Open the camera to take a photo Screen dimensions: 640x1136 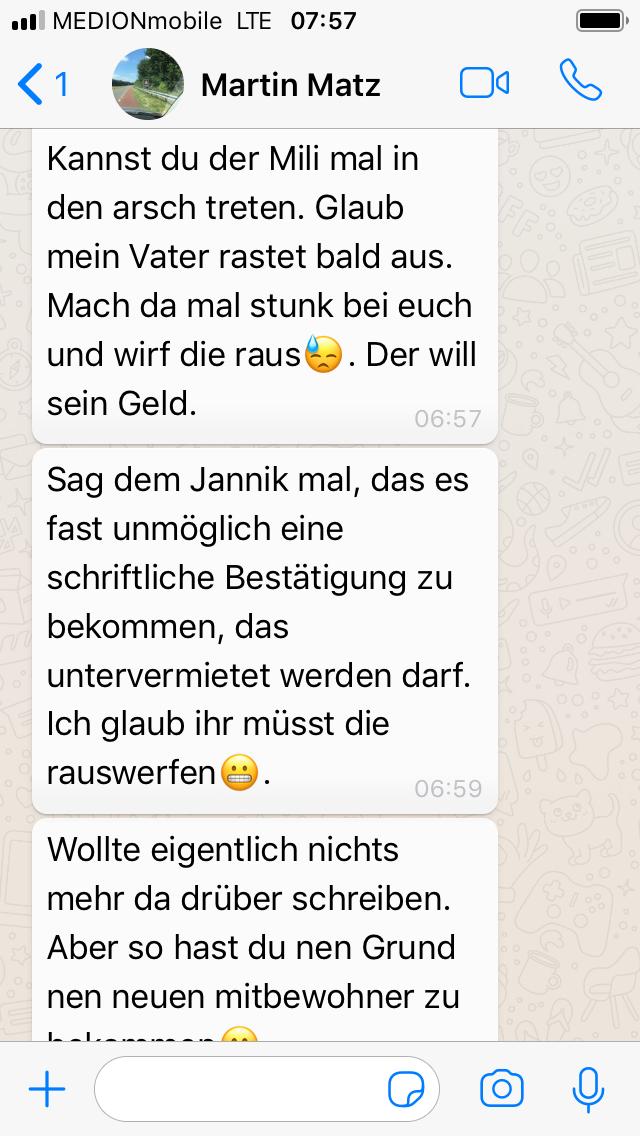(502, 1089)
